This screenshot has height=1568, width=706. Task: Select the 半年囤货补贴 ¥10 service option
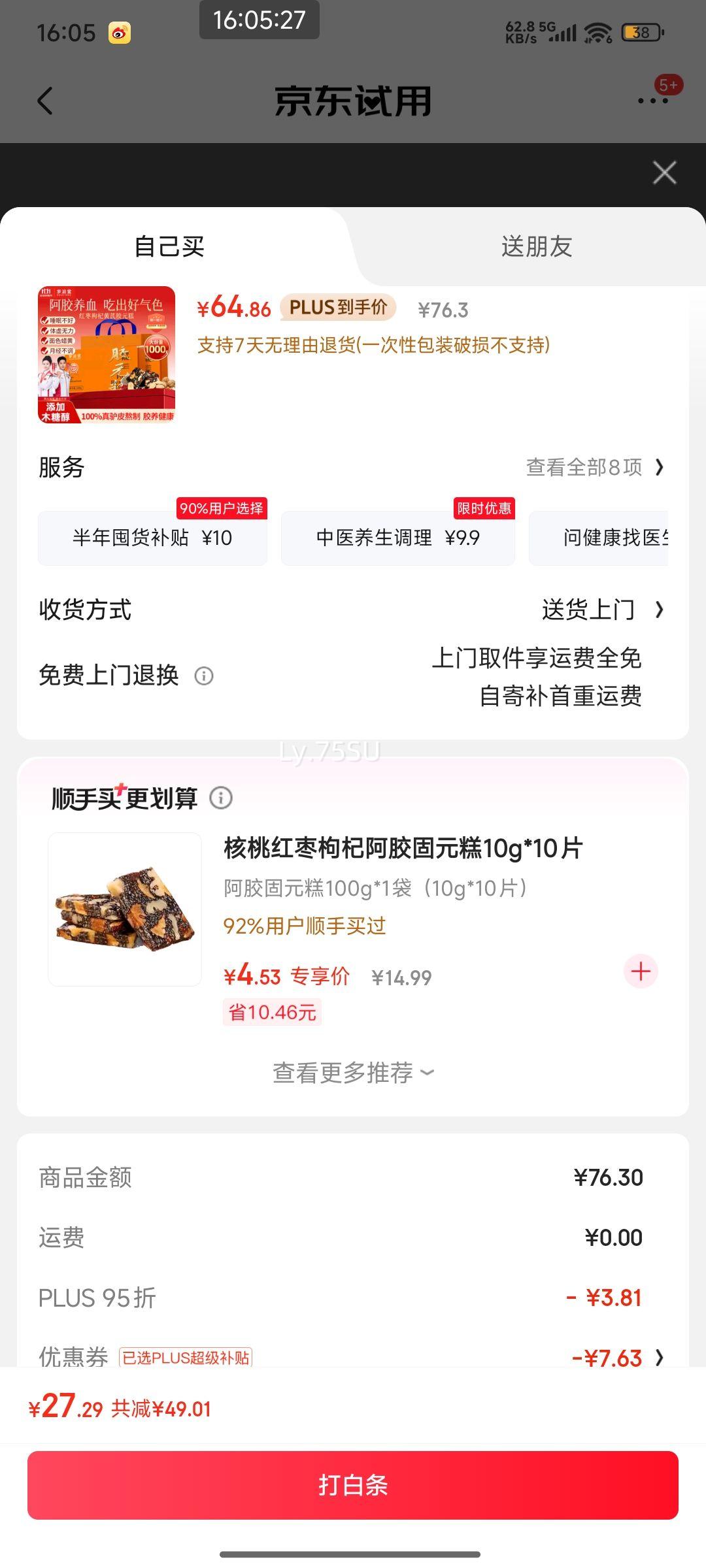[x=152, y=537]
